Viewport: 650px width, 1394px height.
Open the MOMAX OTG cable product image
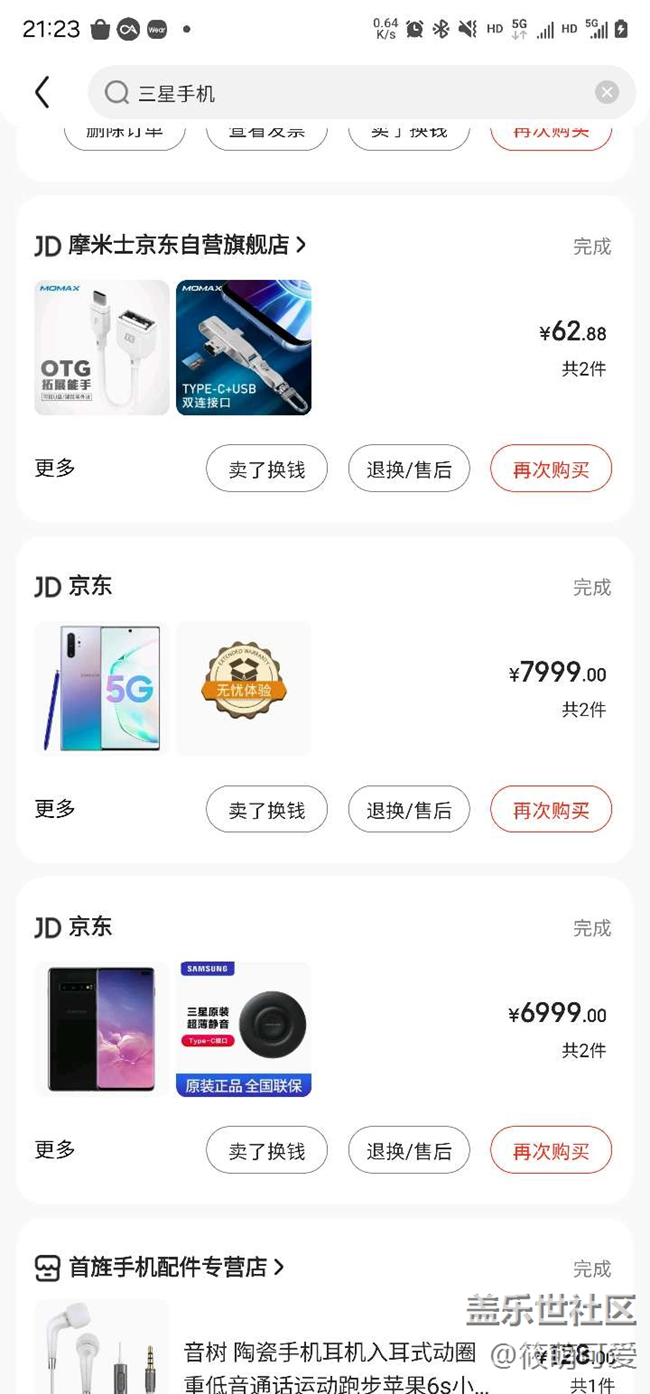point(102,347)
